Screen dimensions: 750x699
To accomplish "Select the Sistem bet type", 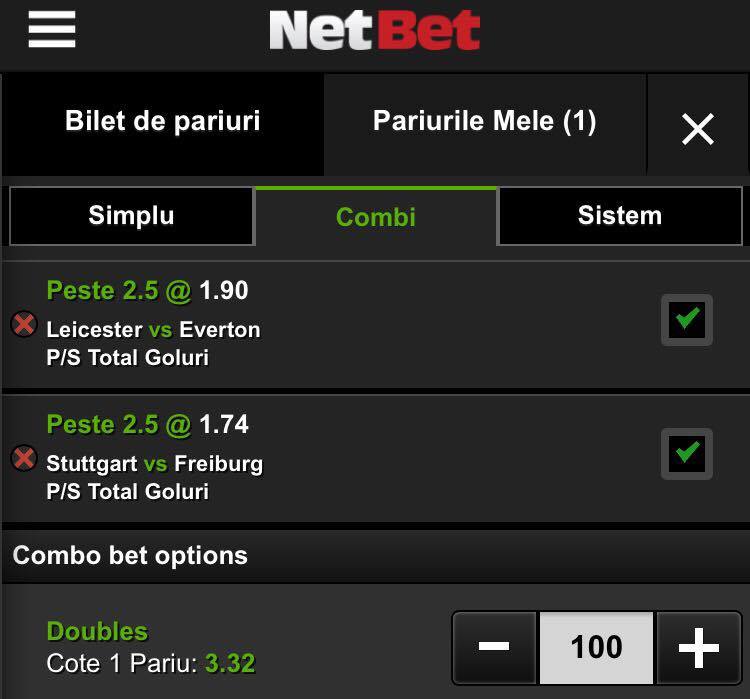I will coord(620,216).
